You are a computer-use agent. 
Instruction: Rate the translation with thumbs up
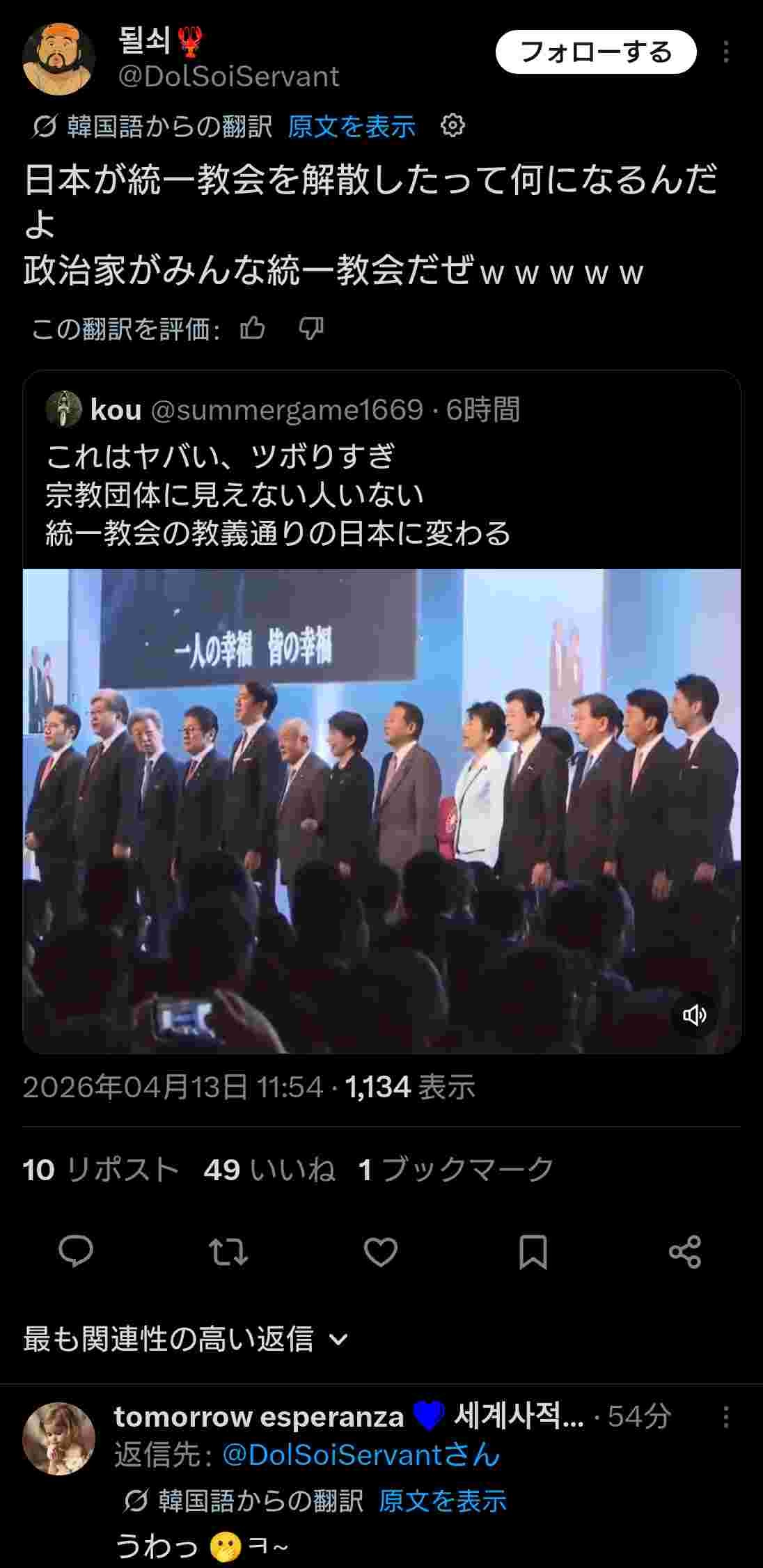click(x=252, y=328)
